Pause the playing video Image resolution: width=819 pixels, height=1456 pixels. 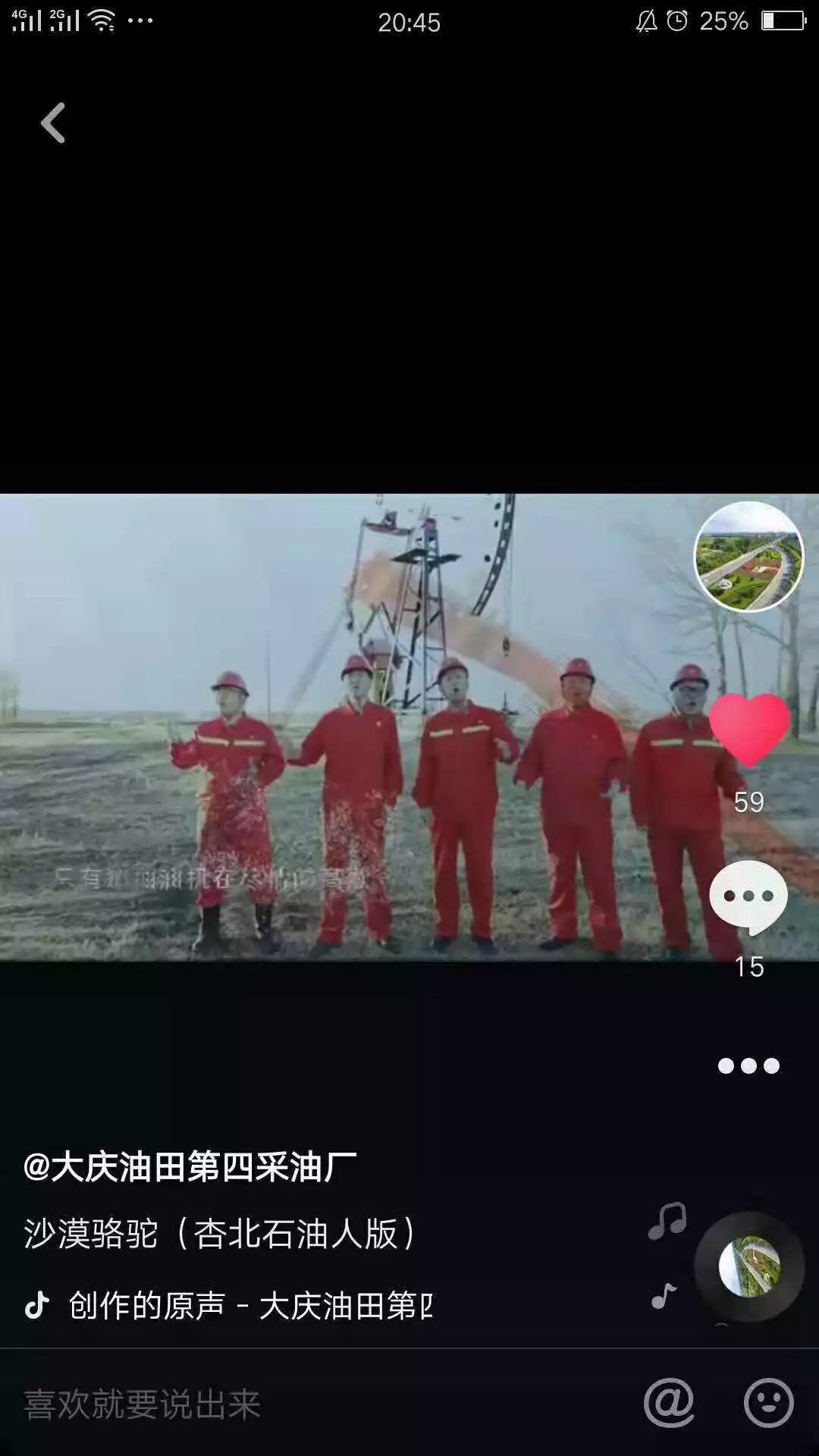pyautogui.click(x=349, y=728)
